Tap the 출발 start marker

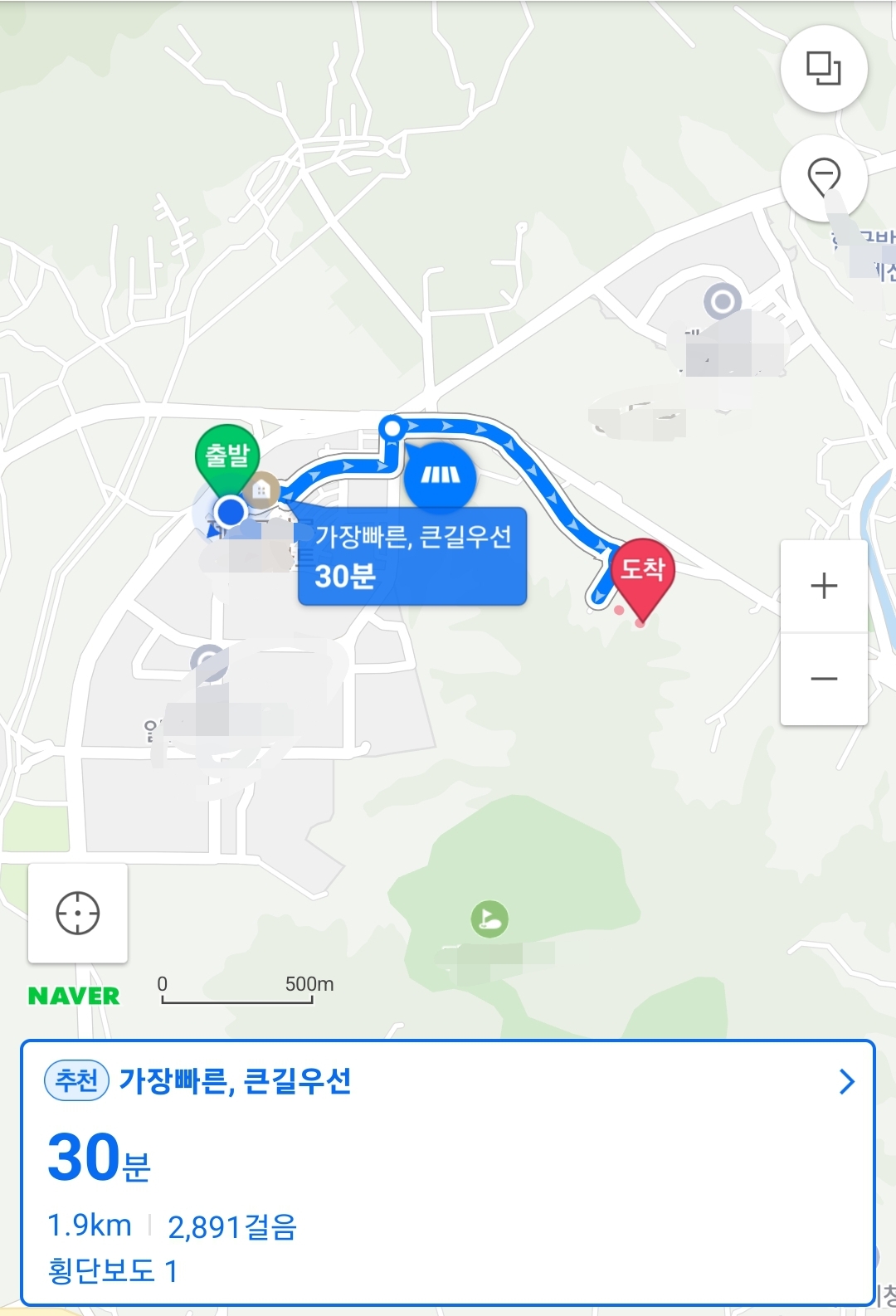point(227,462)
